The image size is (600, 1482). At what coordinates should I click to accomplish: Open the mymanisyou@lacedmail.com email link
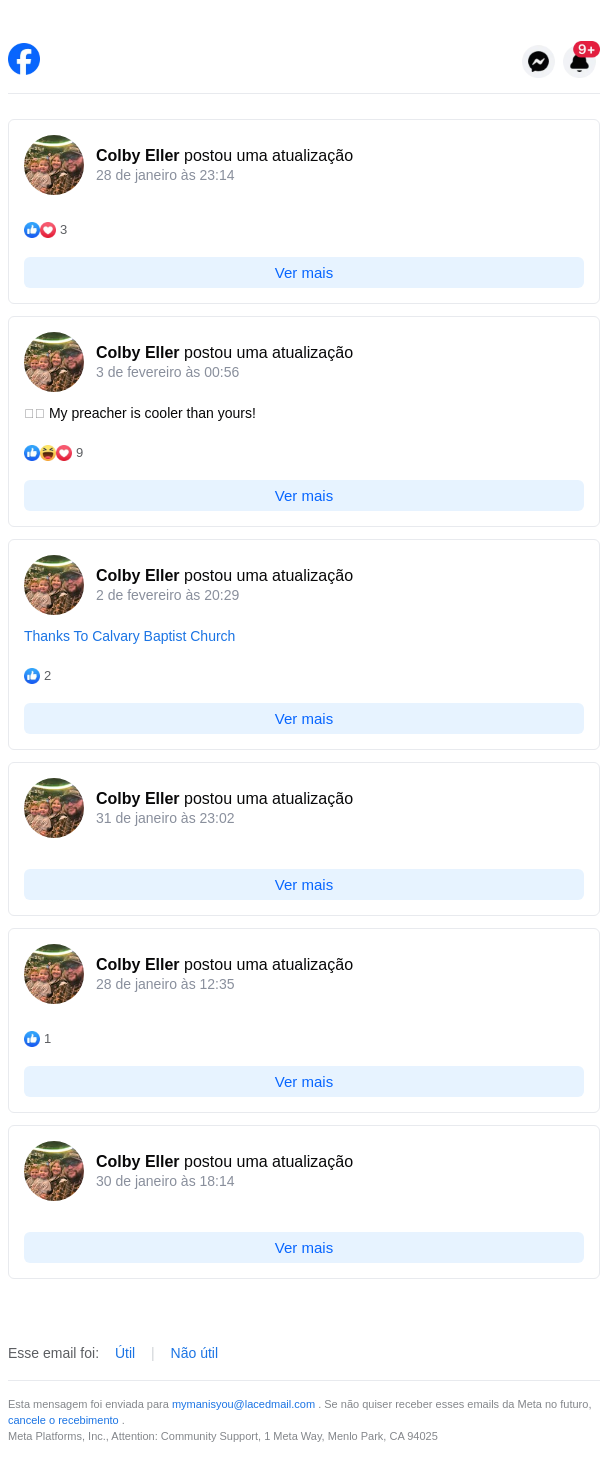[243, 1404]
